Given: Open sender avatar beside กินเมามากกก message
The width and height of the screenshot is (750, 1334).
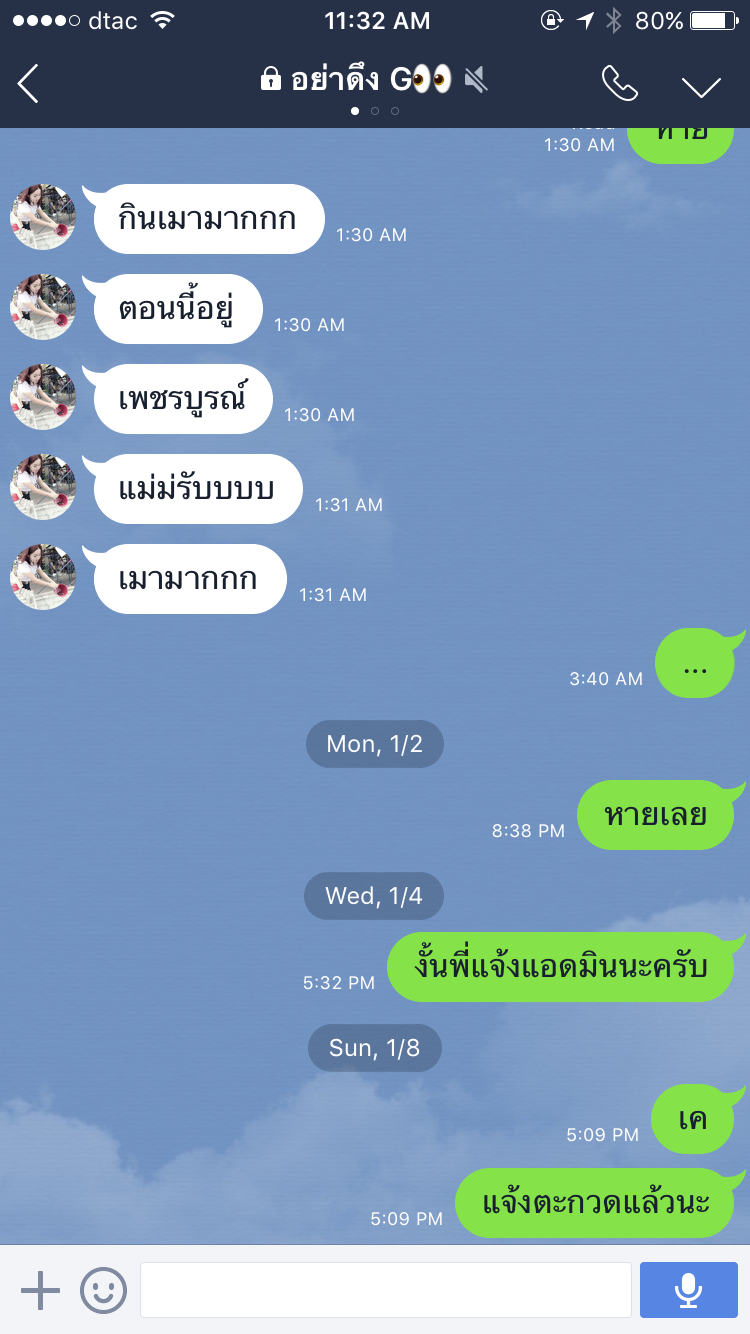Looking at the screenshot, I should 43,217.
